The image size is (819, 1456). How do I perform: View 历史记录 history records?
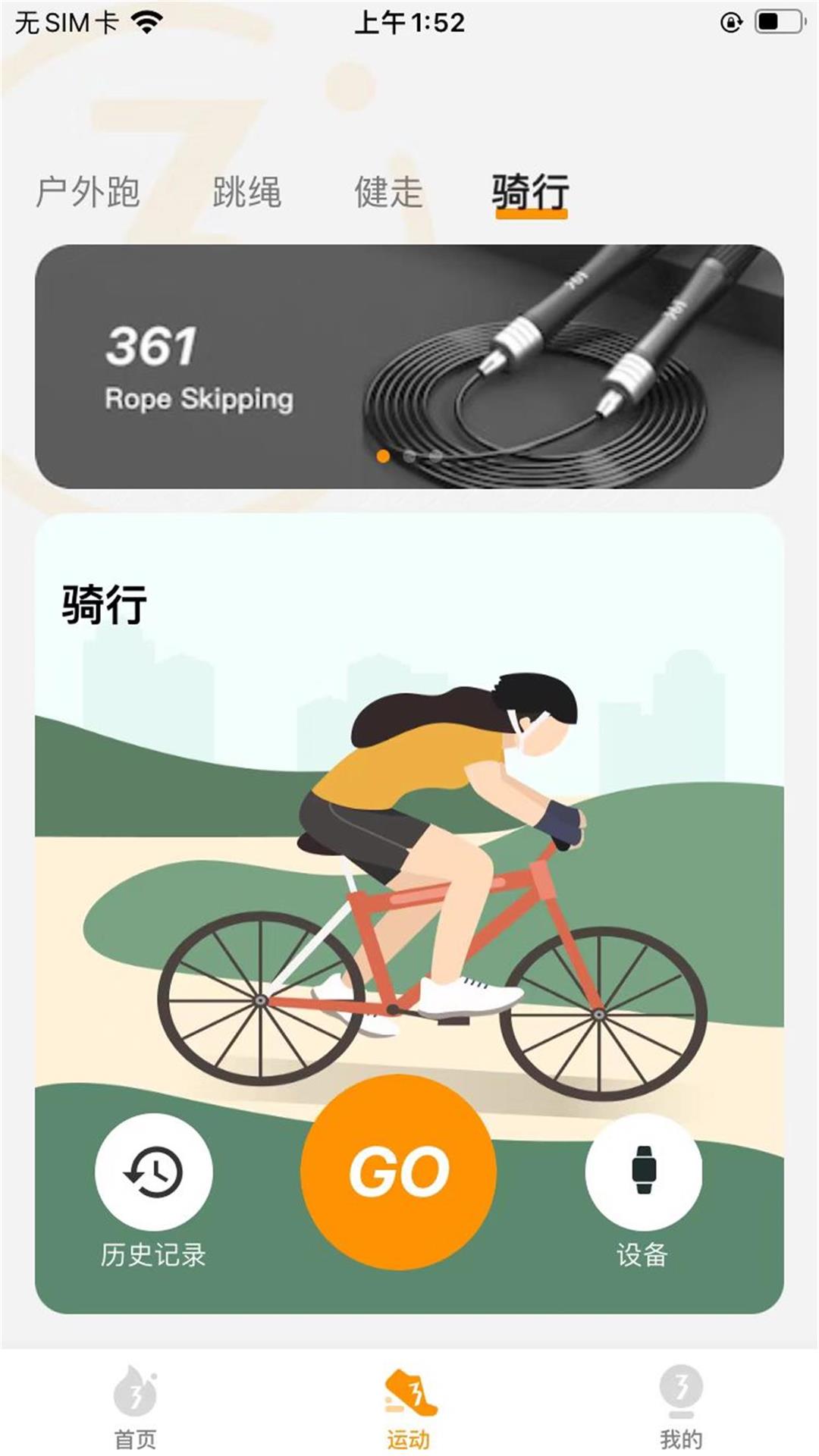(x=154, y=1173)
